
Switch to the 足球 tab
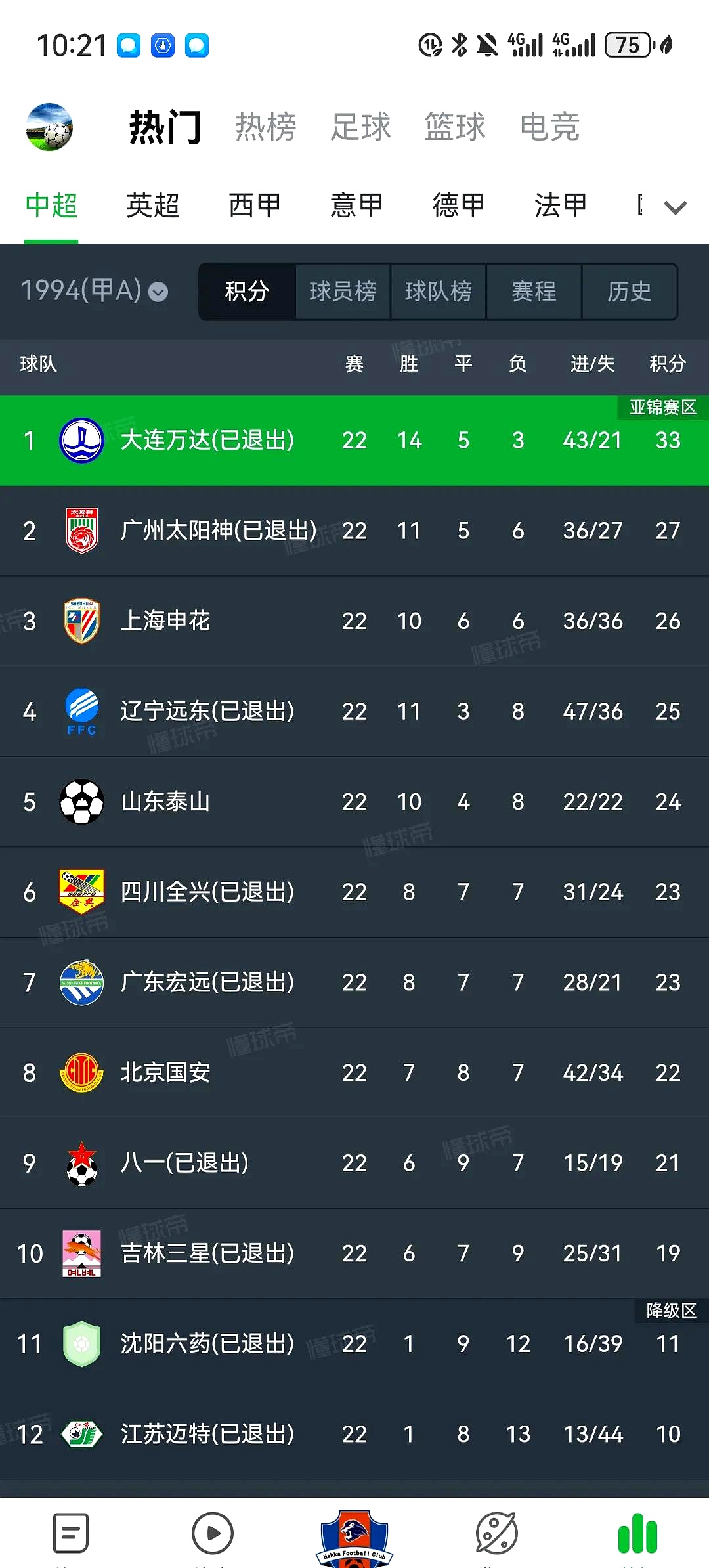pos(360,127)
